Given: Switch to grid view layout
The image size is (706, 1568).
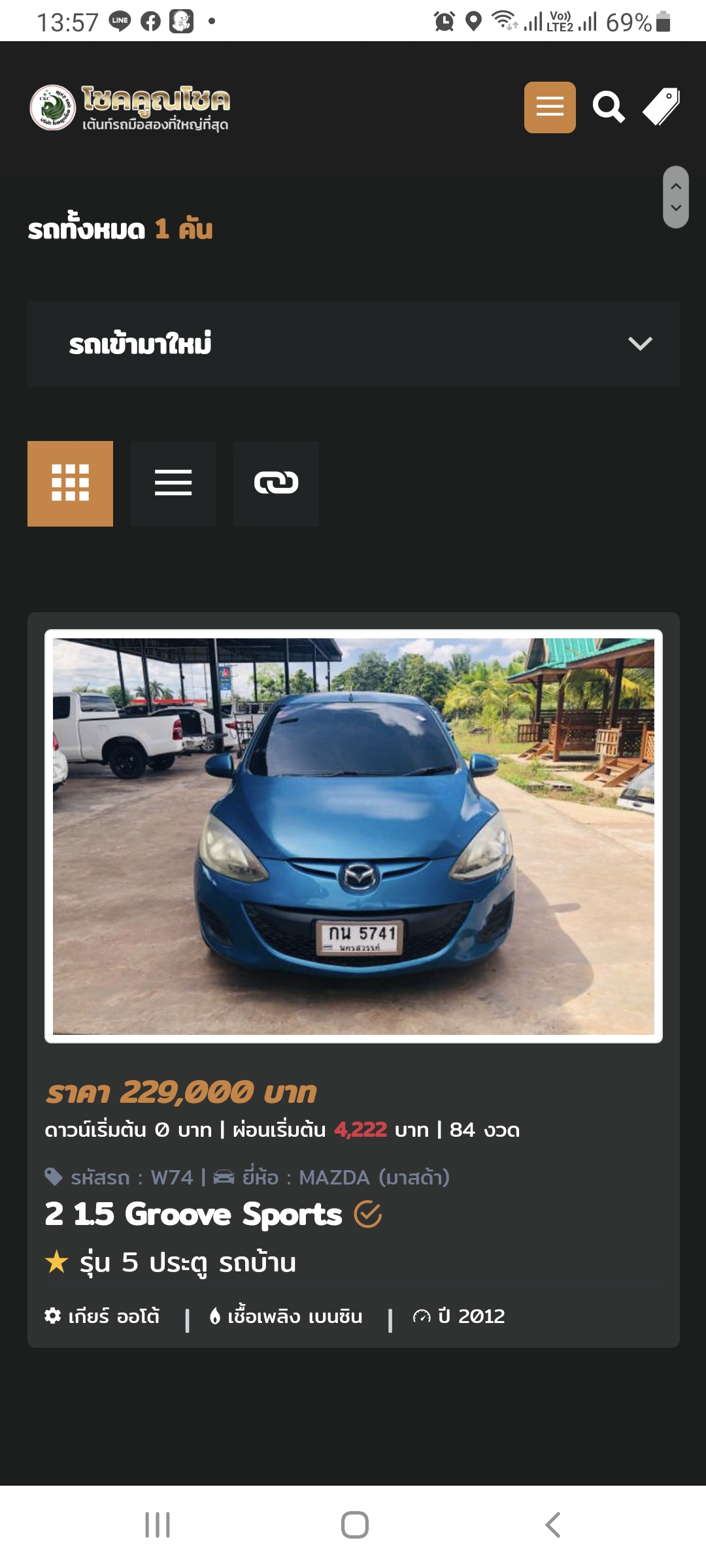Looking at the screenshot, I should pyautogui.click(x=70, y=483).
